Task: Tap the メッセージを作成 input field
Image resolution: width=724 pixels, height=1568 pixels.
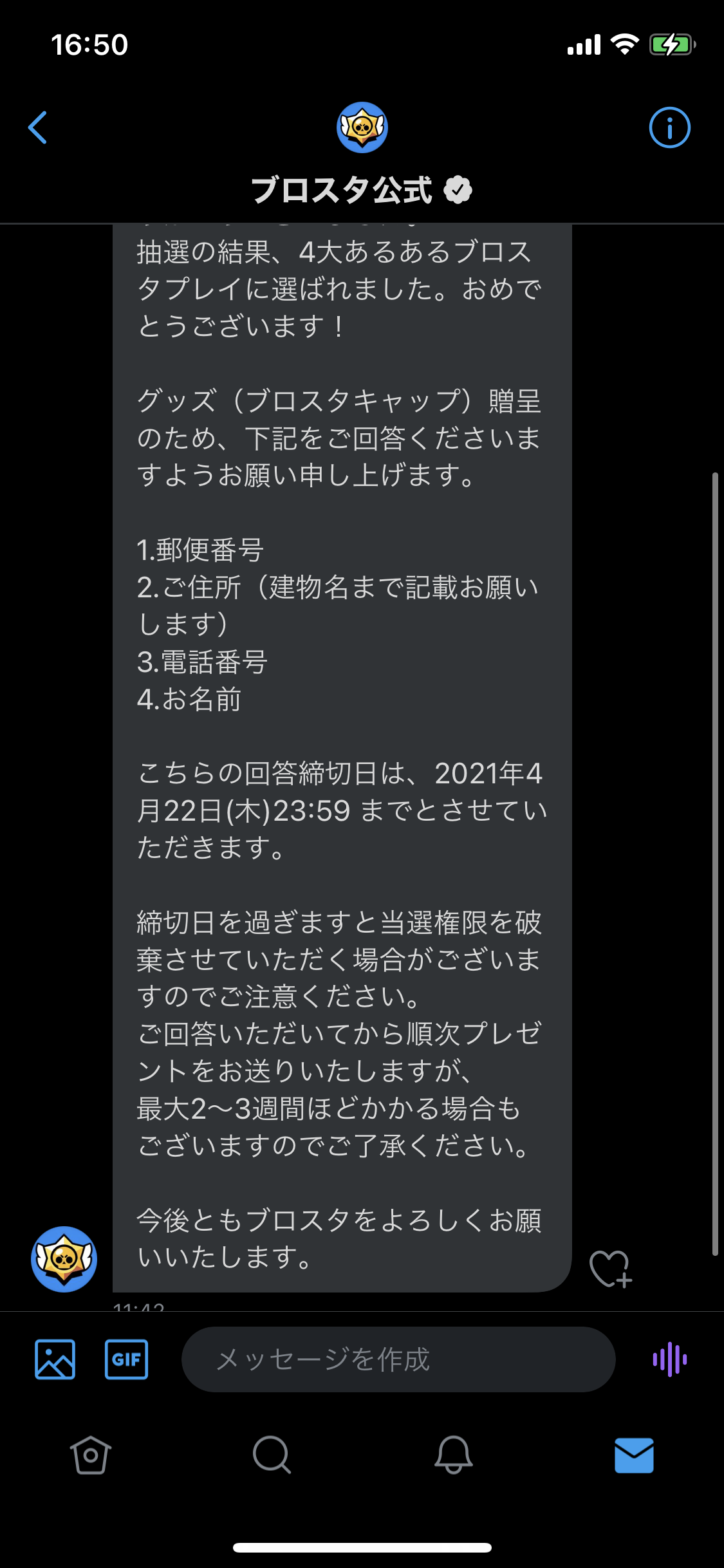Action: 398,1359
